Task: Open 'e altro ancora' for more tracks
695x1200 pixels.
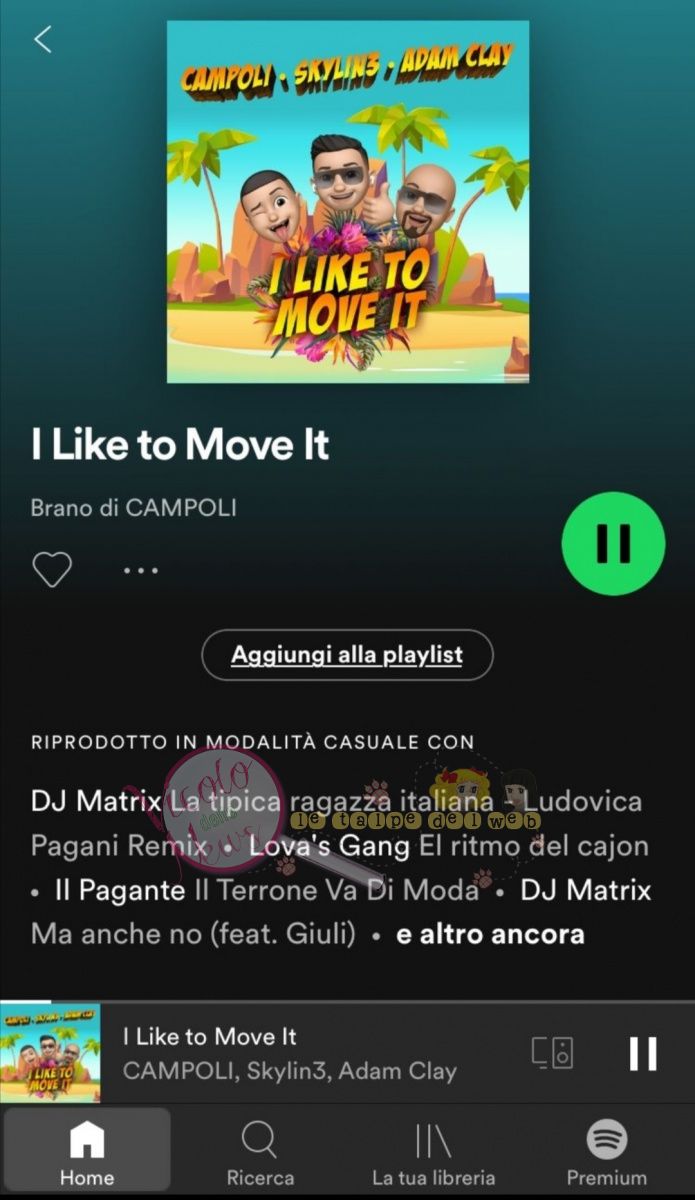Action: pyautogui.click(x=490, y=934)
